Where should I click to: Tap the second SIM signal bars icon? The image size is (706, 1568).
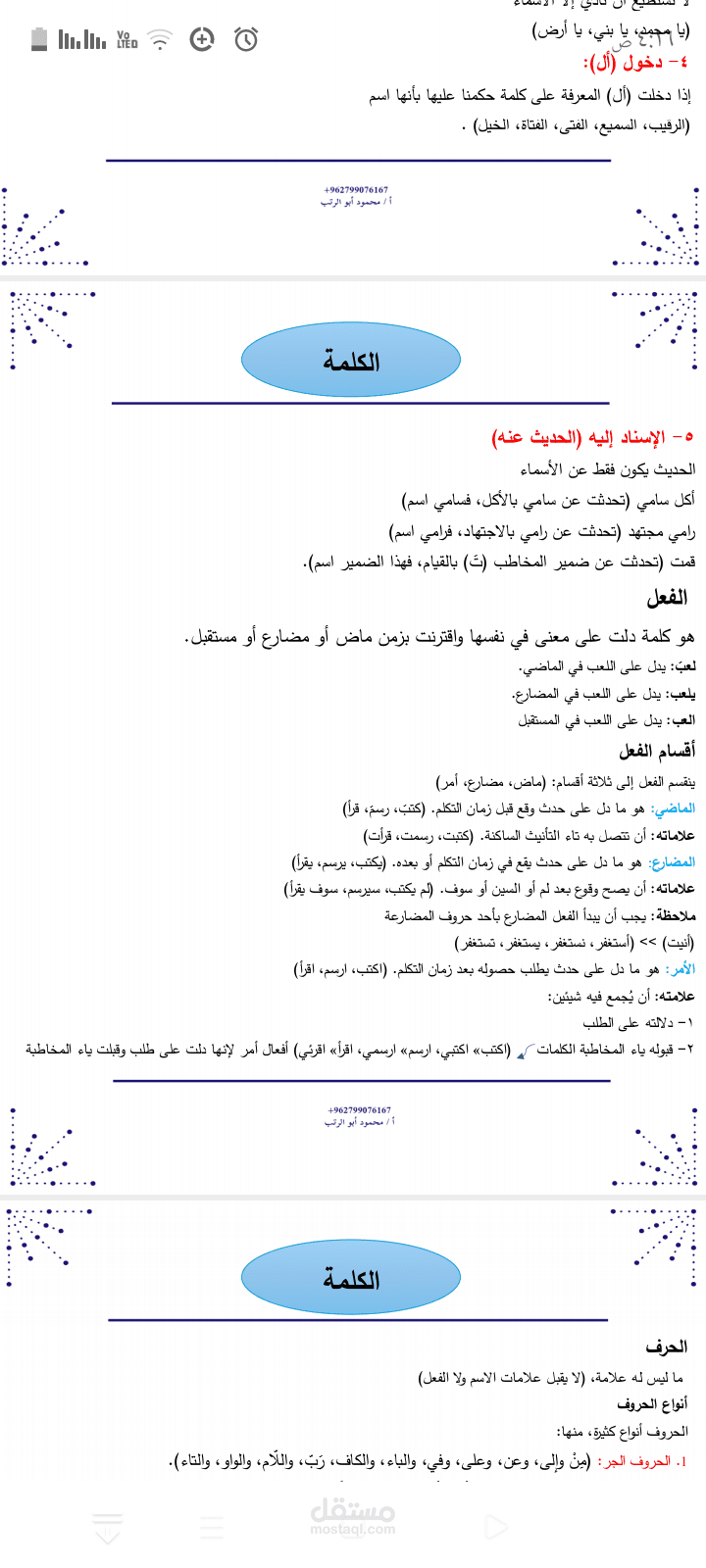click(x=96, y=39)
